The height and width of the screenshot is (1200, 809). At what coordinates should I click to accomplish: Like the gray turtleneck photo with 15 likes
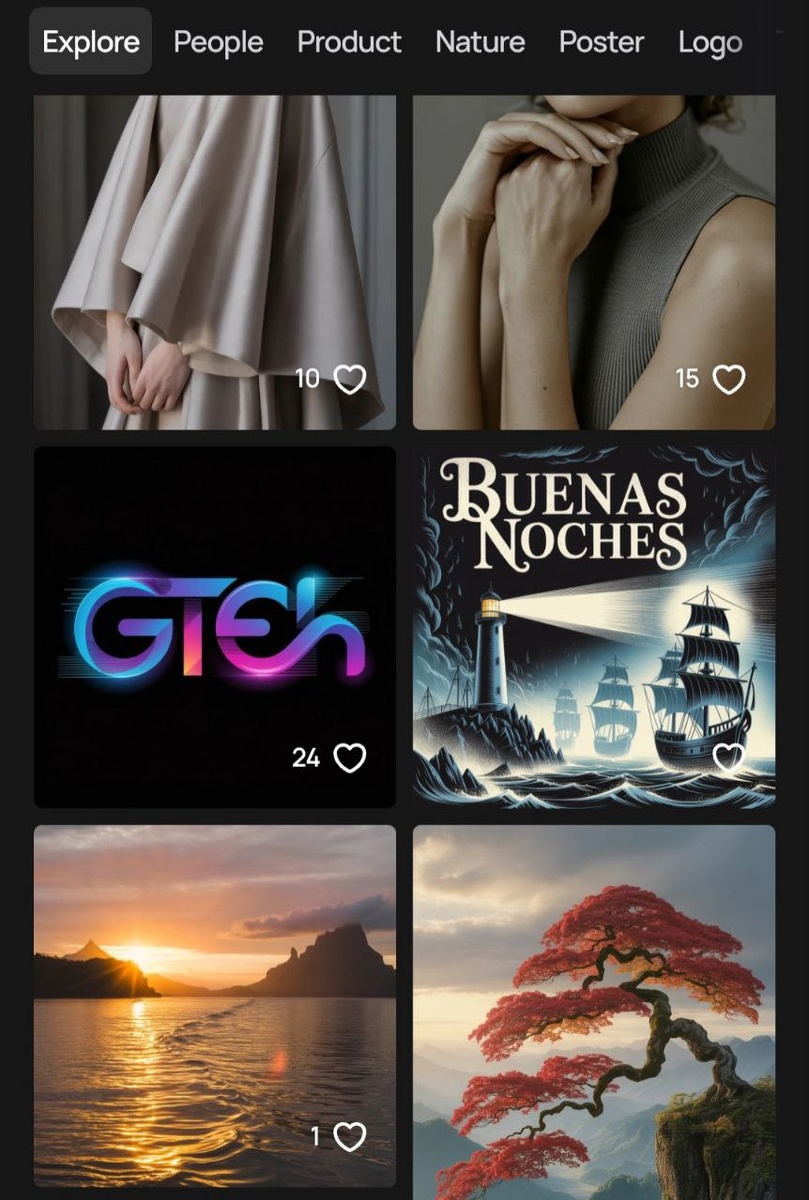coord(728,379)
